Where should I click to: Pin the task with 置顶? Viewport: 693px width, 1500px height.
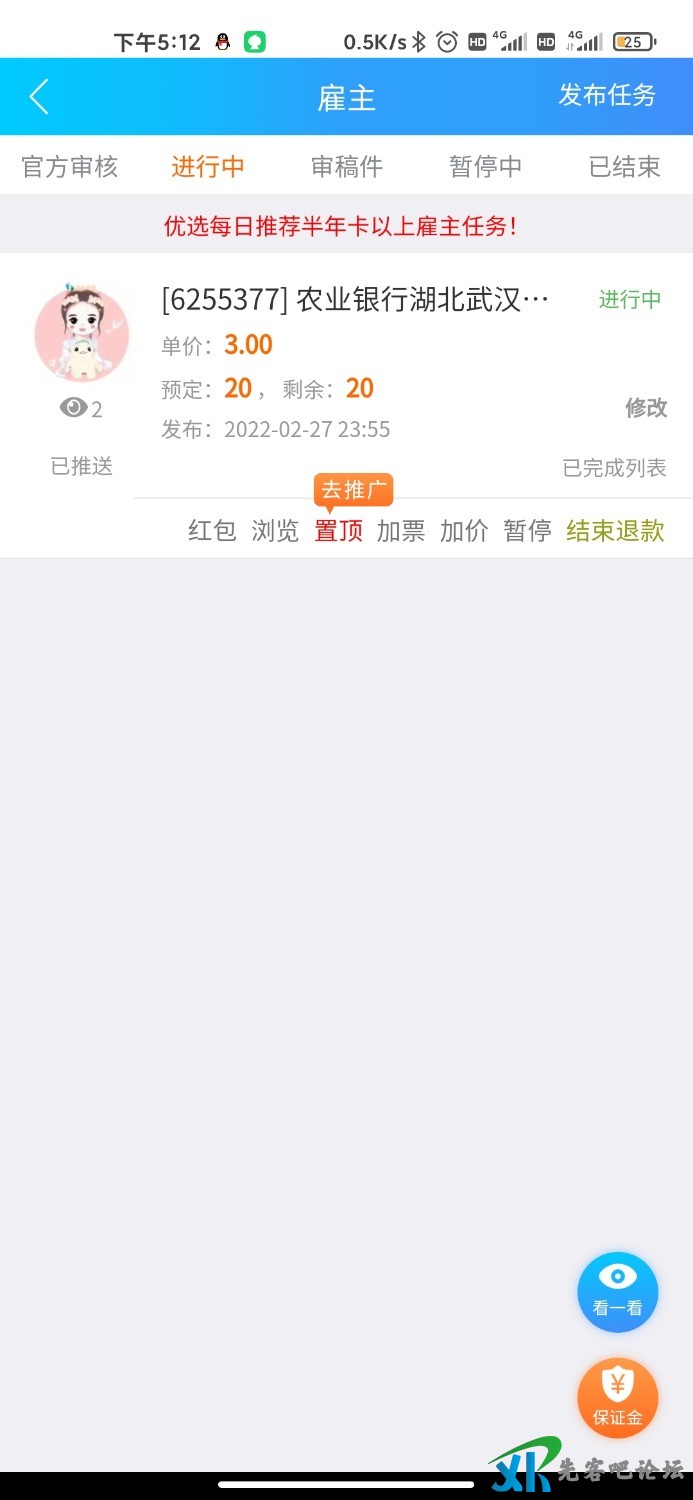click(x=339, y=530)
